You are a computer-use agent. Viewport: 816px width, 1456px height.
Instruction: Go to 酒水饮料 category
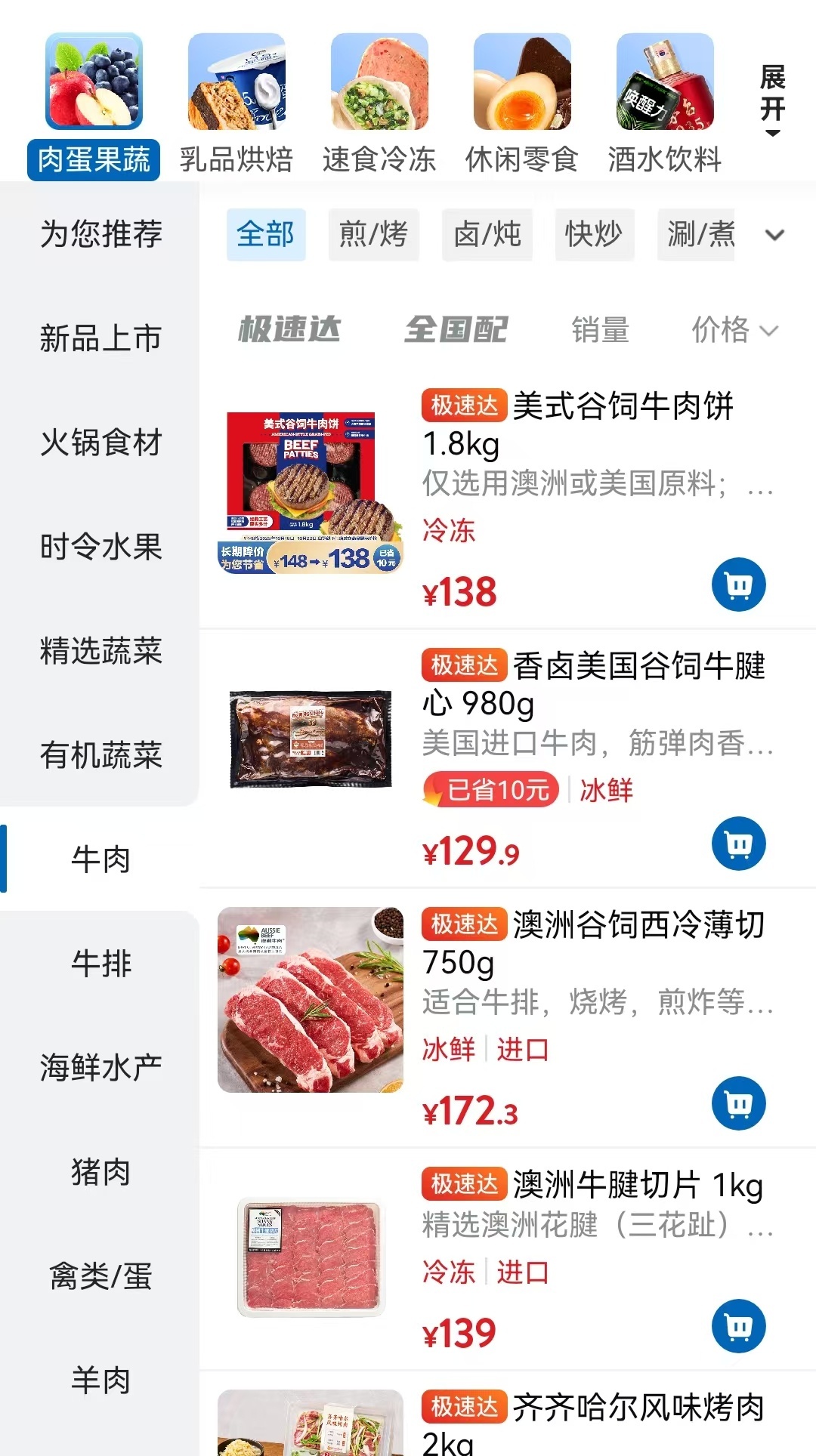click(x=664, y=106)
